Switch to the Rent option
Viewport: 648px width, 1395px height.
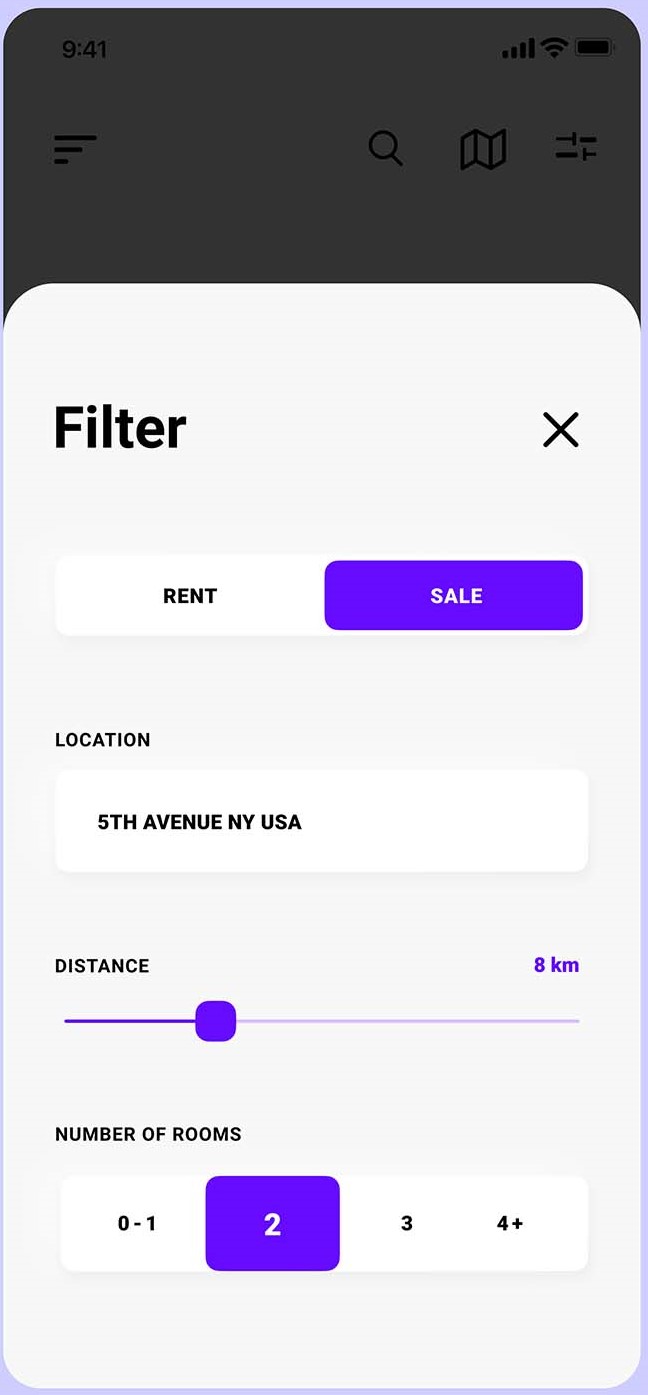190,596
